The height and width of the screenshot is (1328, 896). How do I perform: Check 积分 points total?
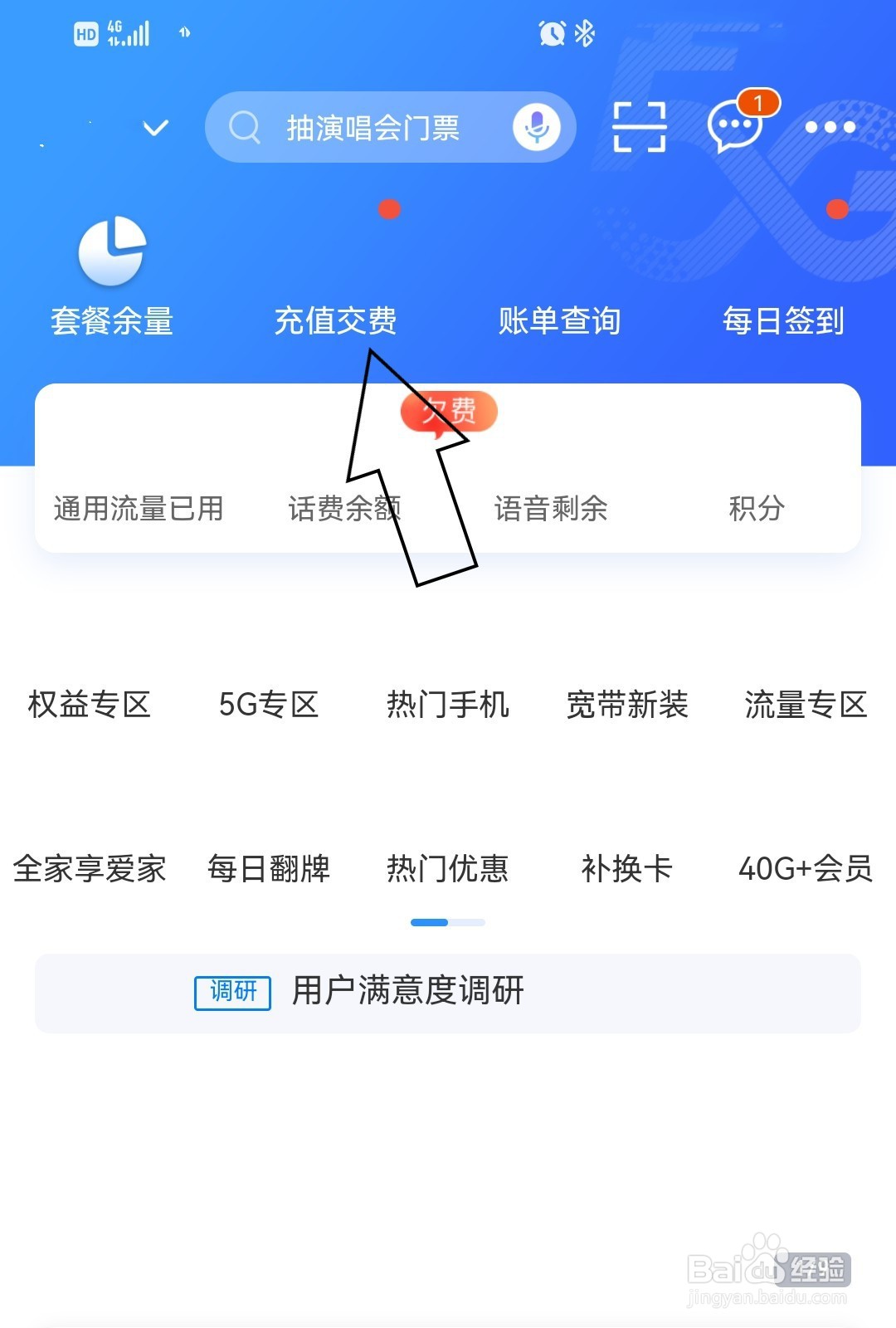point(753,510)
